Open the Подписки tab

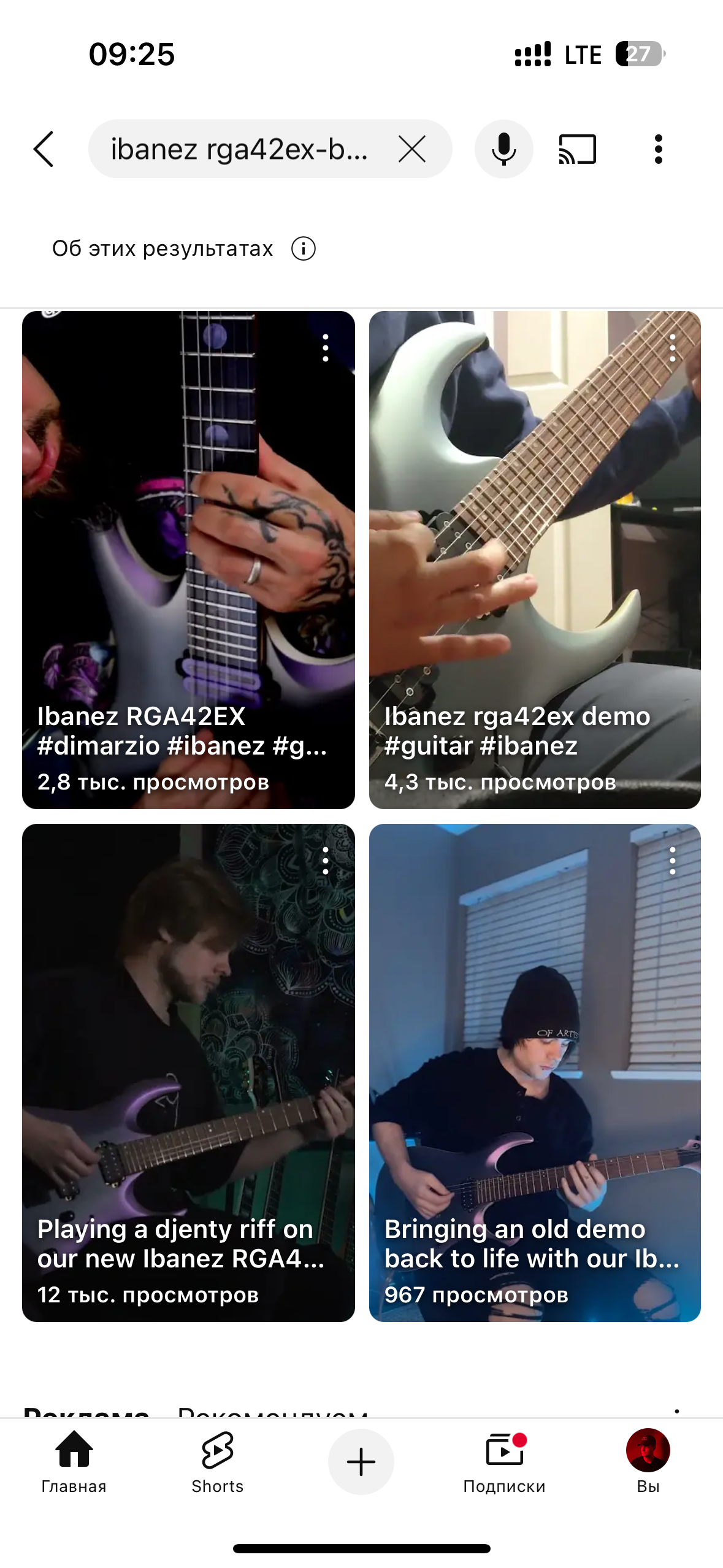504,1461
